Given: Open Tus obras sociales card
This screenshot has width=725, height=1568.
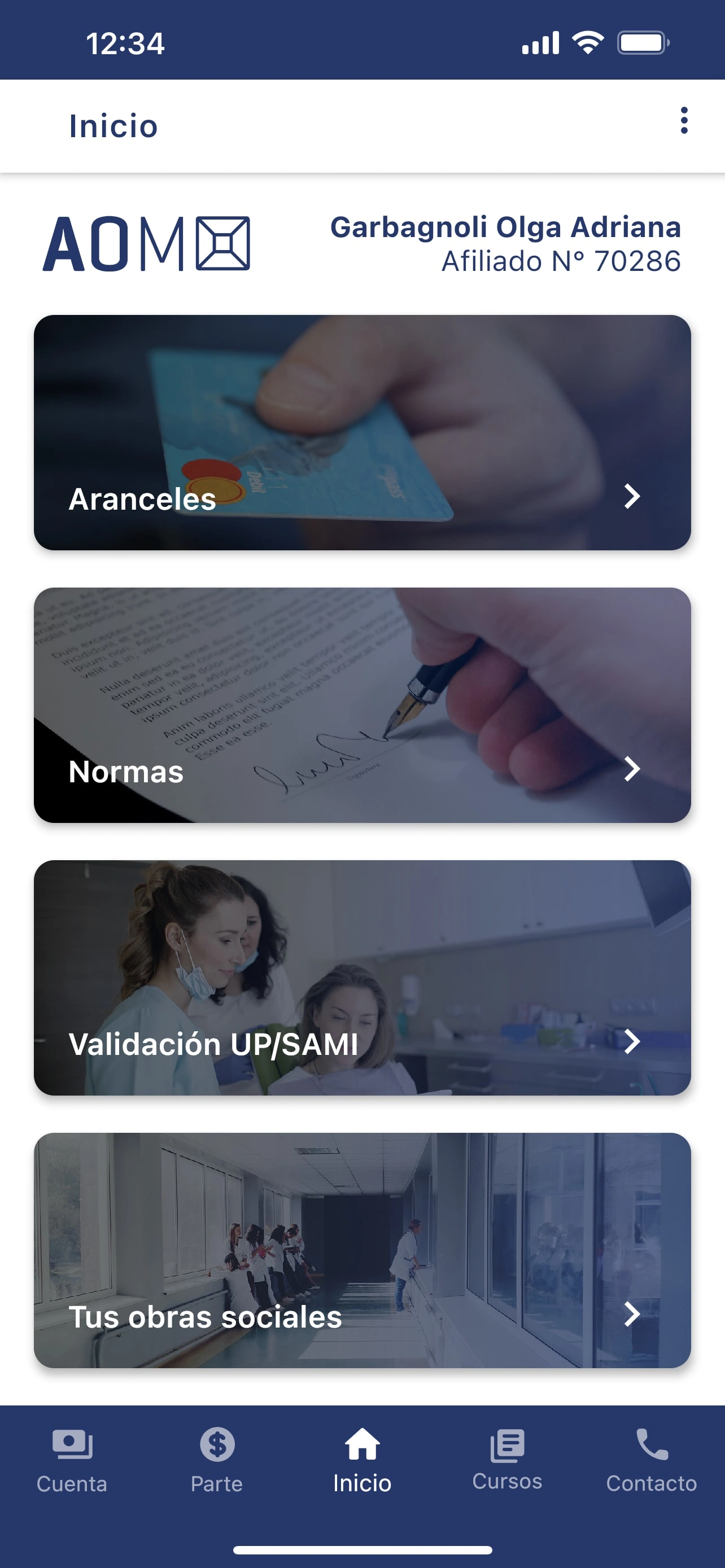Looking at the screenshot, I should pyautogui.click(x=362, y=1250).
